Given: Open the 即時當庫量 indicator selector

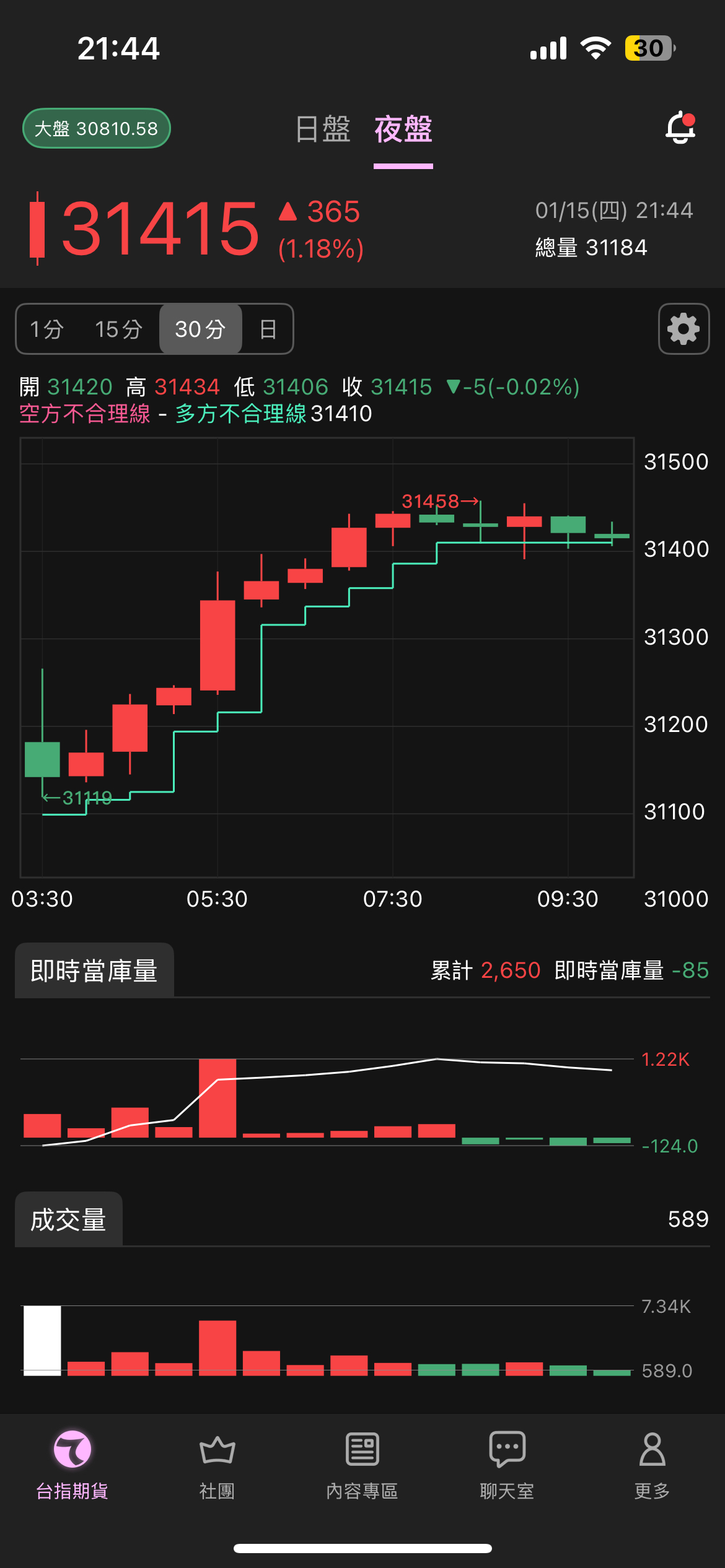Looking at the screenshot, I should coord(94,970).
